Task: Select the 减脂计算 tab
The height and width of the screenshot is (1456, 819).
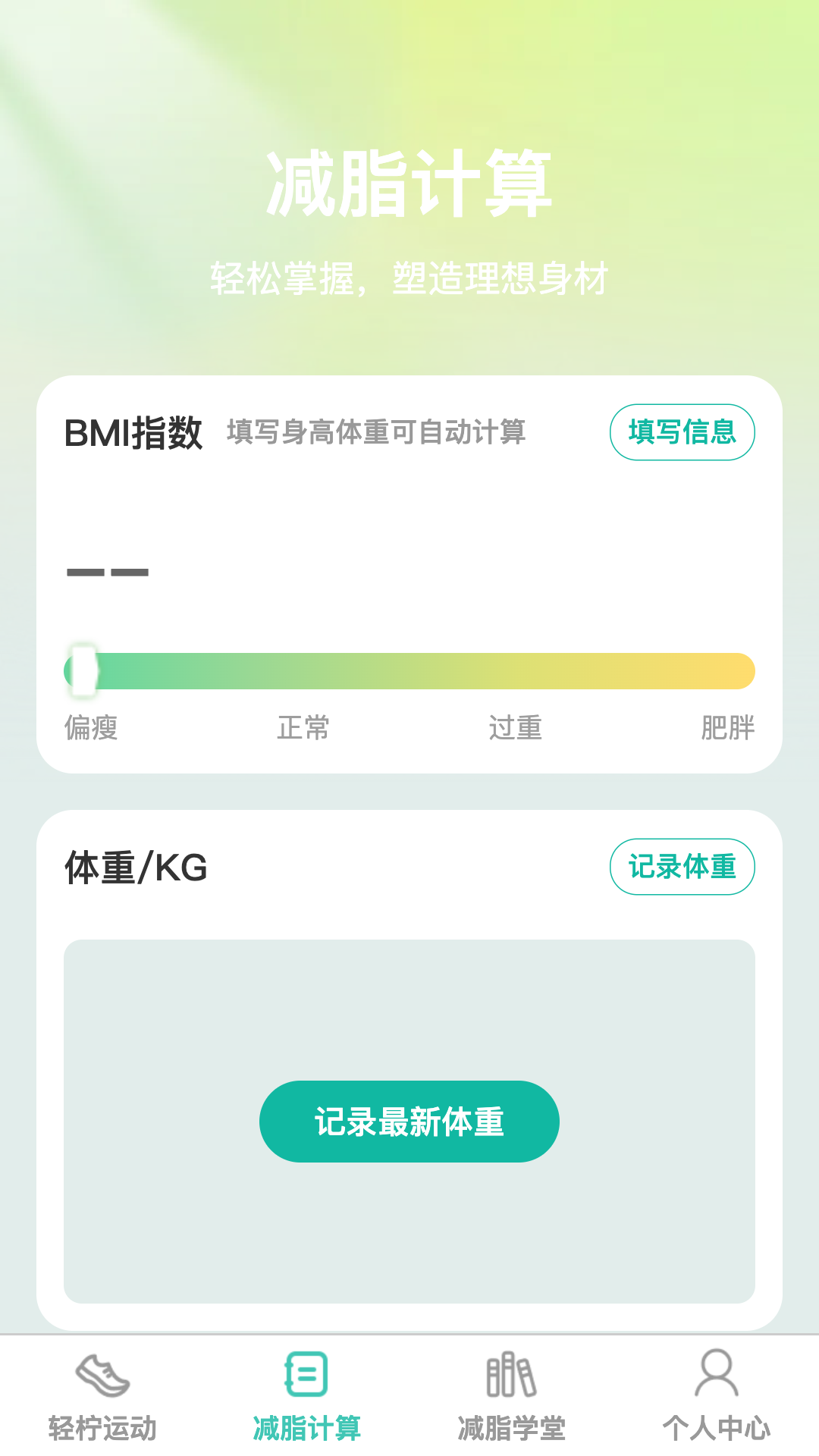Action: 307,1396
